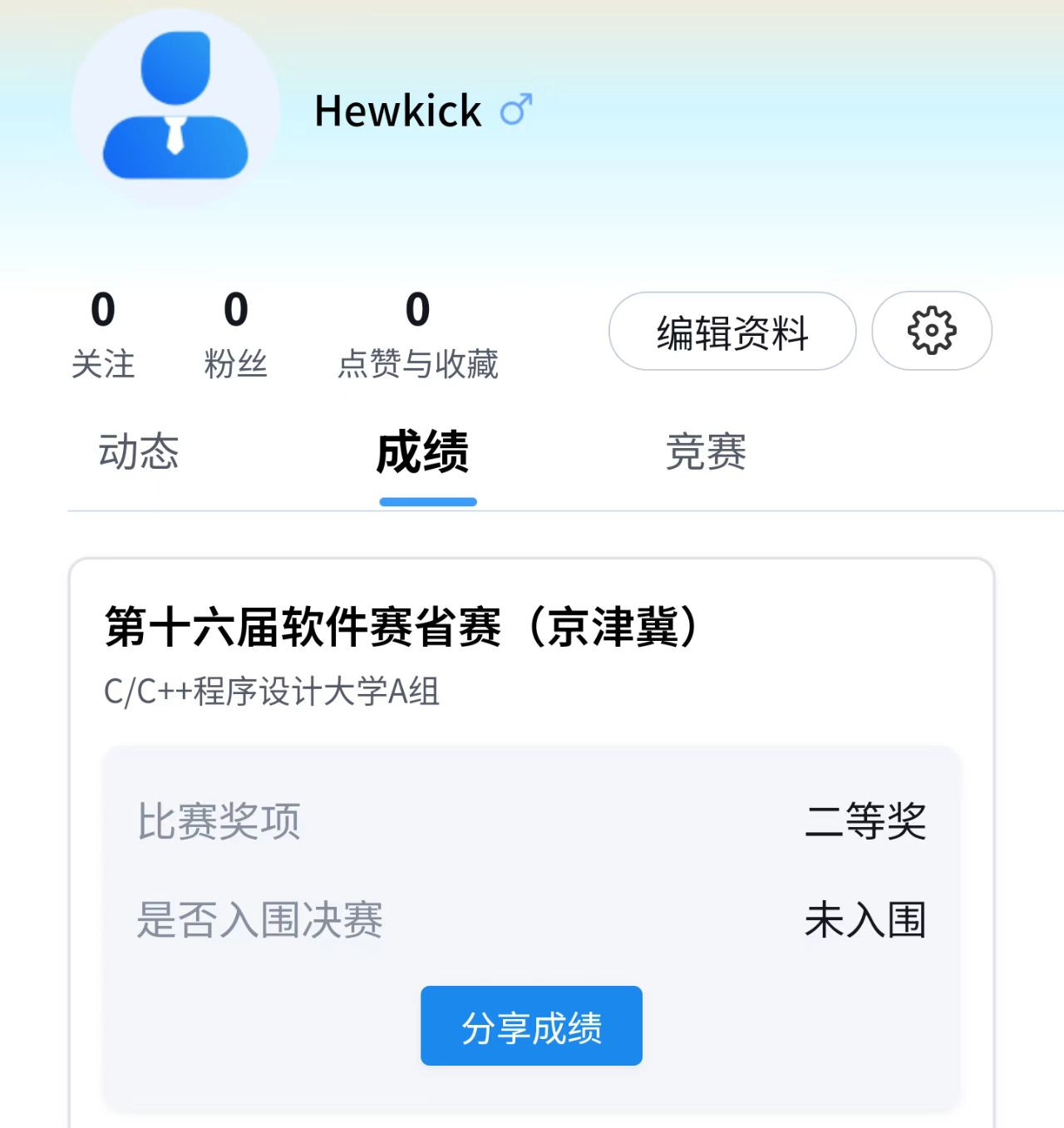The width and height of the screenshot is (1064, 1128).
Task: Open the 关注 following list
Action: pyautogui.click(x=103, y=334)
